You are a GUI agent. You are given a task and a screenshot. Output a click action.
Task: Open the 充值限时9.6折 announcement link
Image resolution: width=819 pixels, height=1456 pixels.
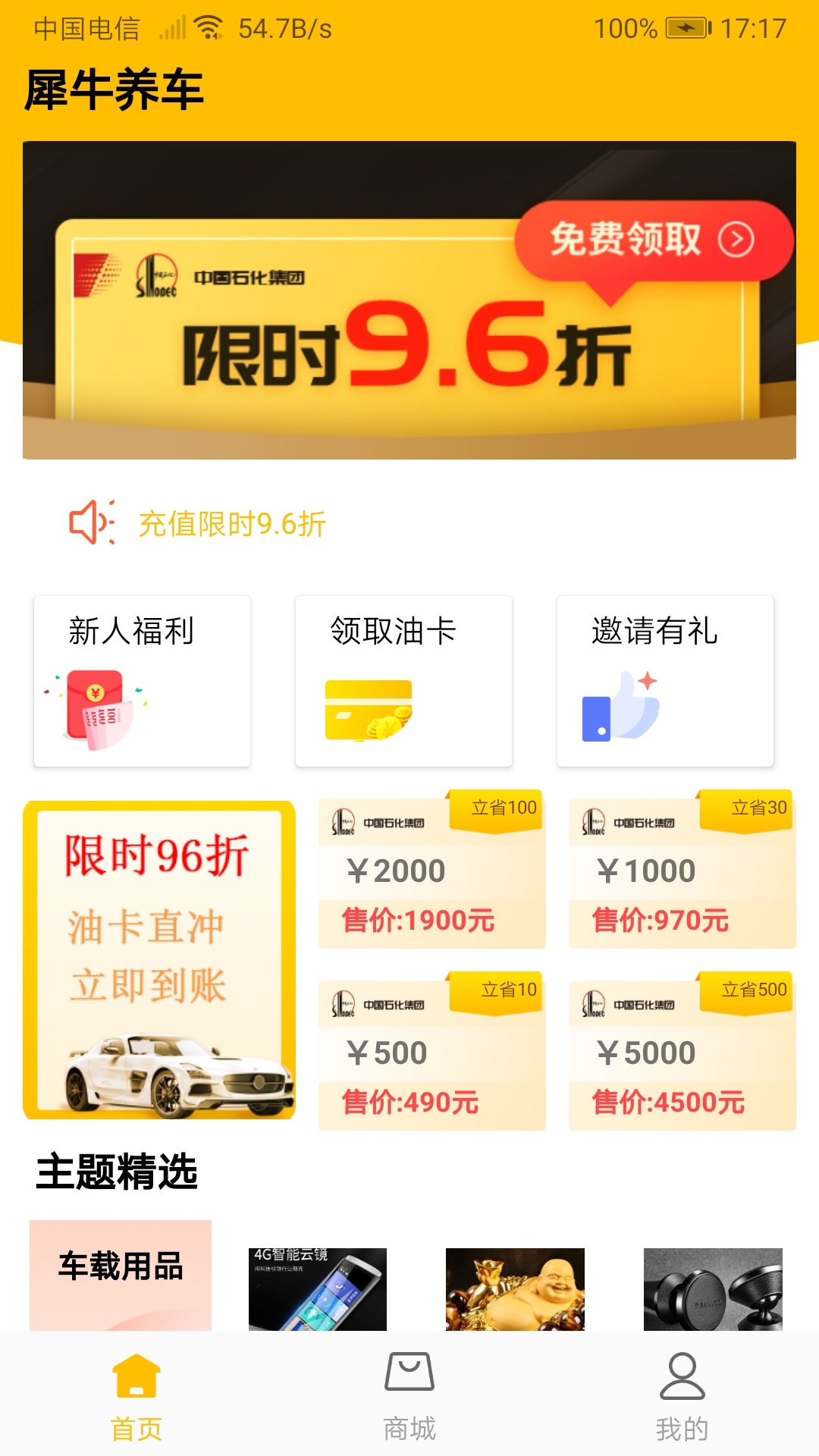(x=231, y=523)
